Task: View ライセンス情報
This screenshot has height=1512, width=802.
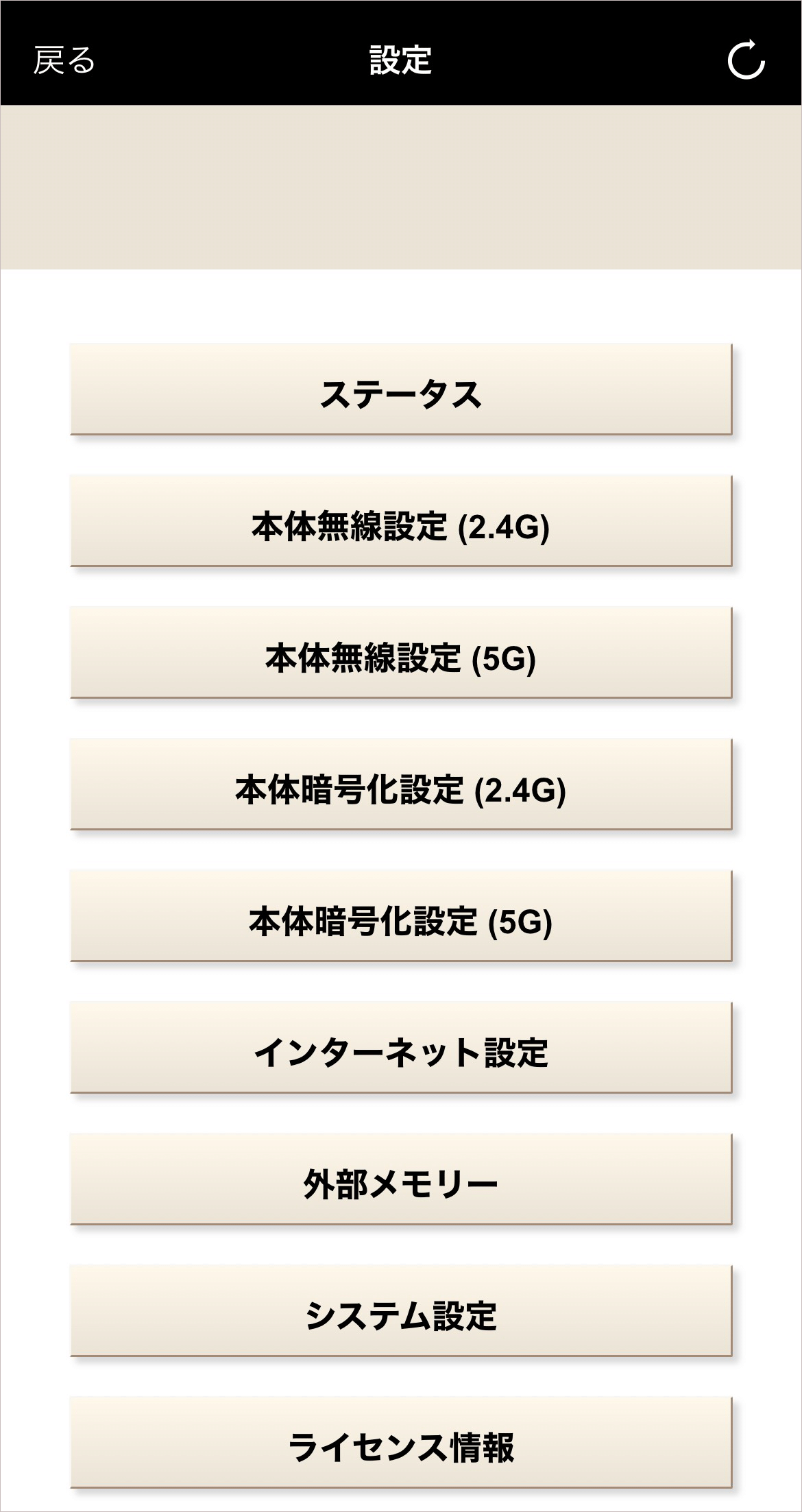Action: click(401, 1442)
